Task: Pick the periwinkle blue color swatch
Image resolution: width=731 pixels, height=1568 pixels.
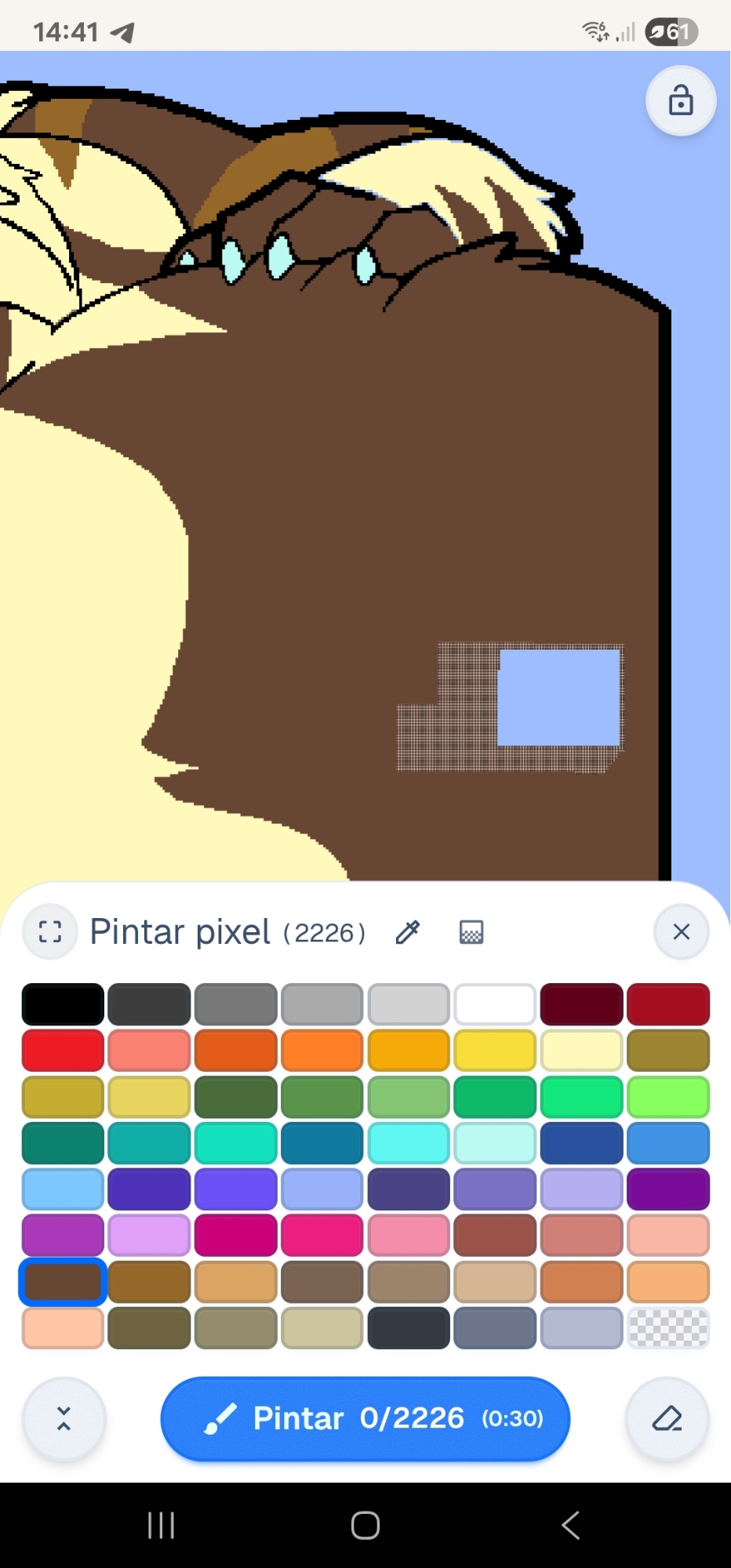Action: coord(322,1189)
